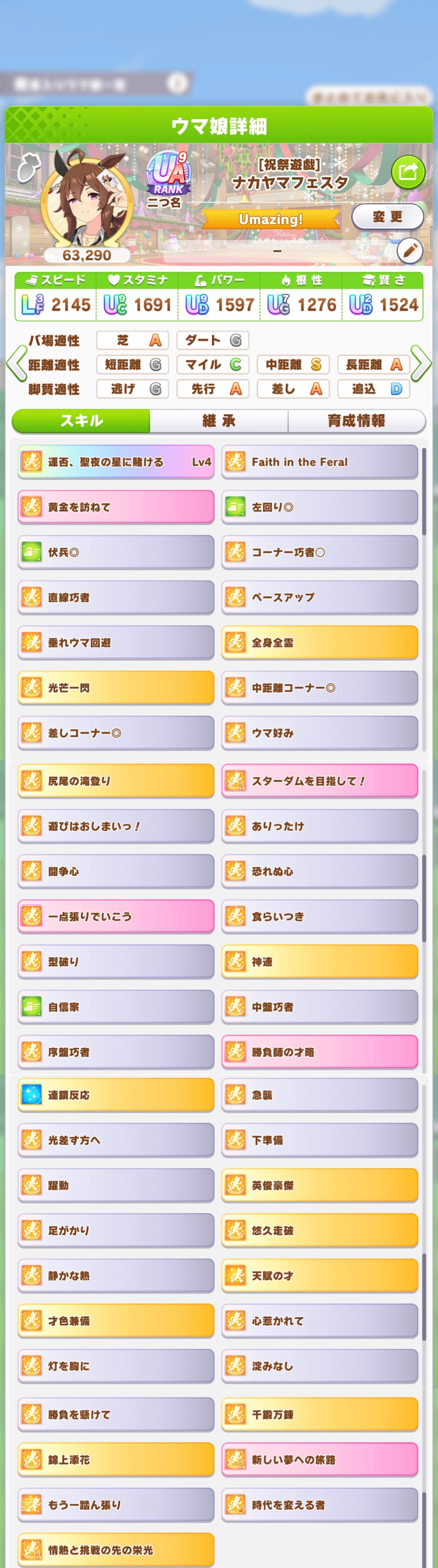Open skill 運否、聖夜の星に賭ける Lv4
The width and height of the screenshot is (438, 1568).
click(116, 462)
